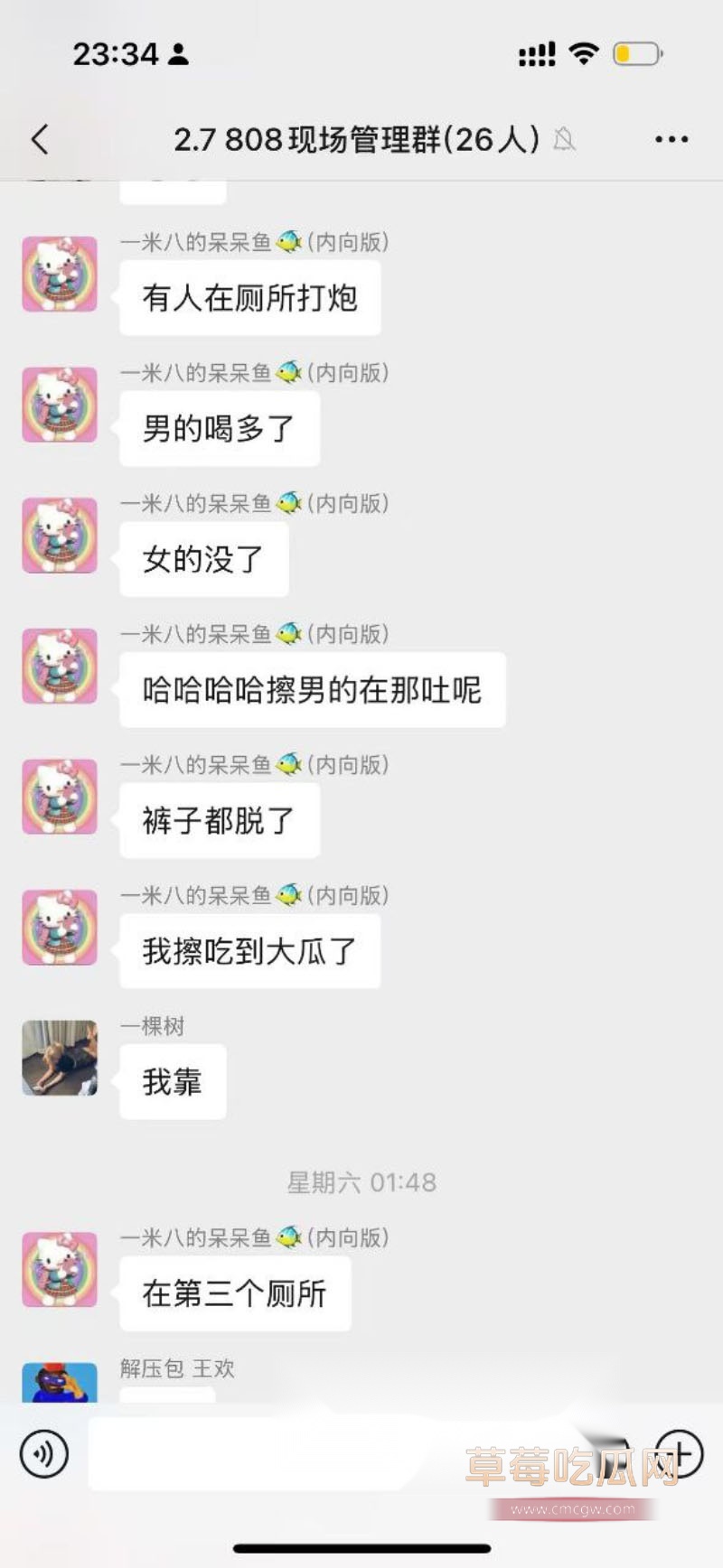Switch to voice message input
Image resolution: width=723 pixels, height=1568 pixels.
(x=43, y=1455)
